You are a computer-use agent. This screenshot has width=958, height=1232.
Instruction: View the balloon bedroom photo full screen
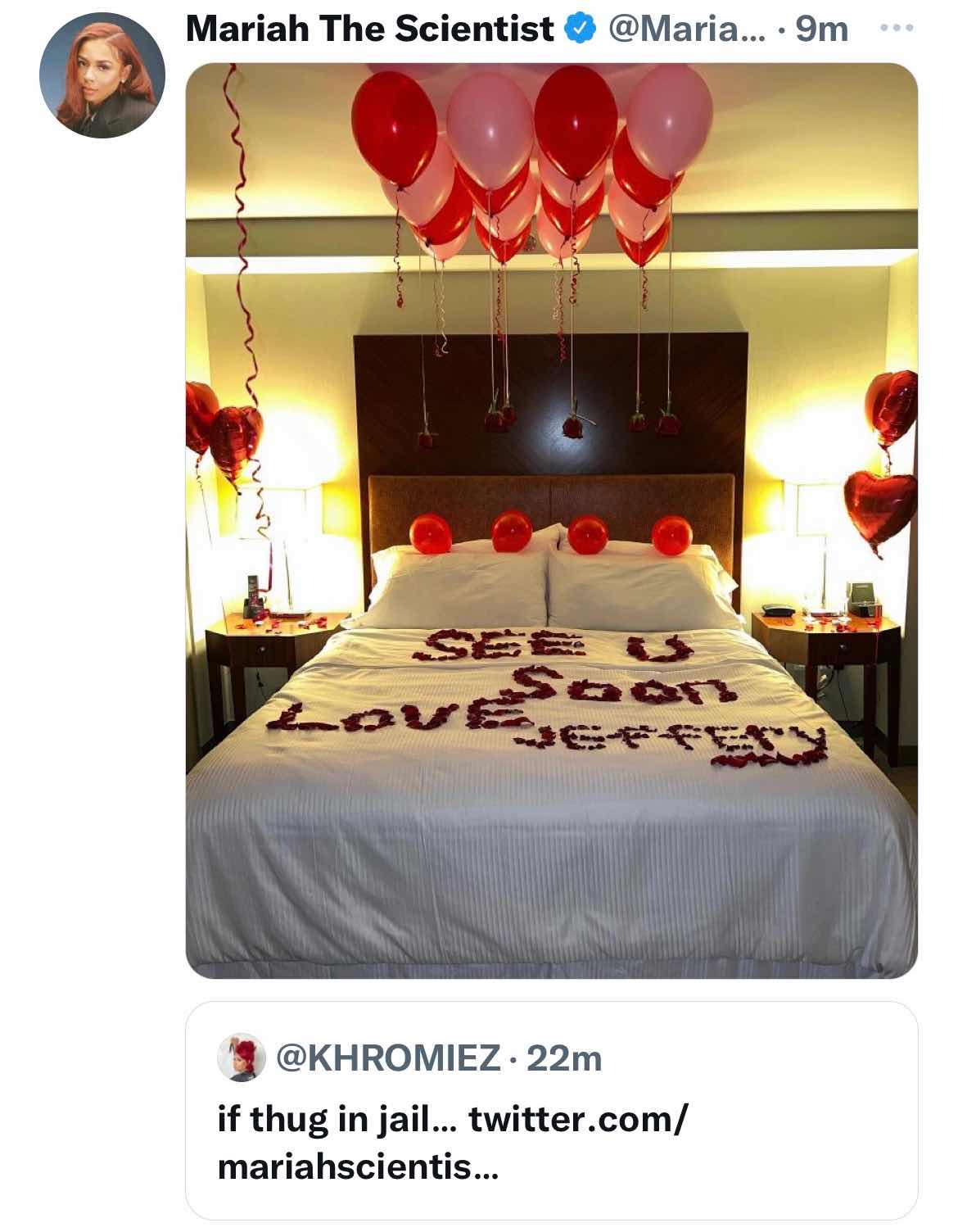tap(551, 520)
